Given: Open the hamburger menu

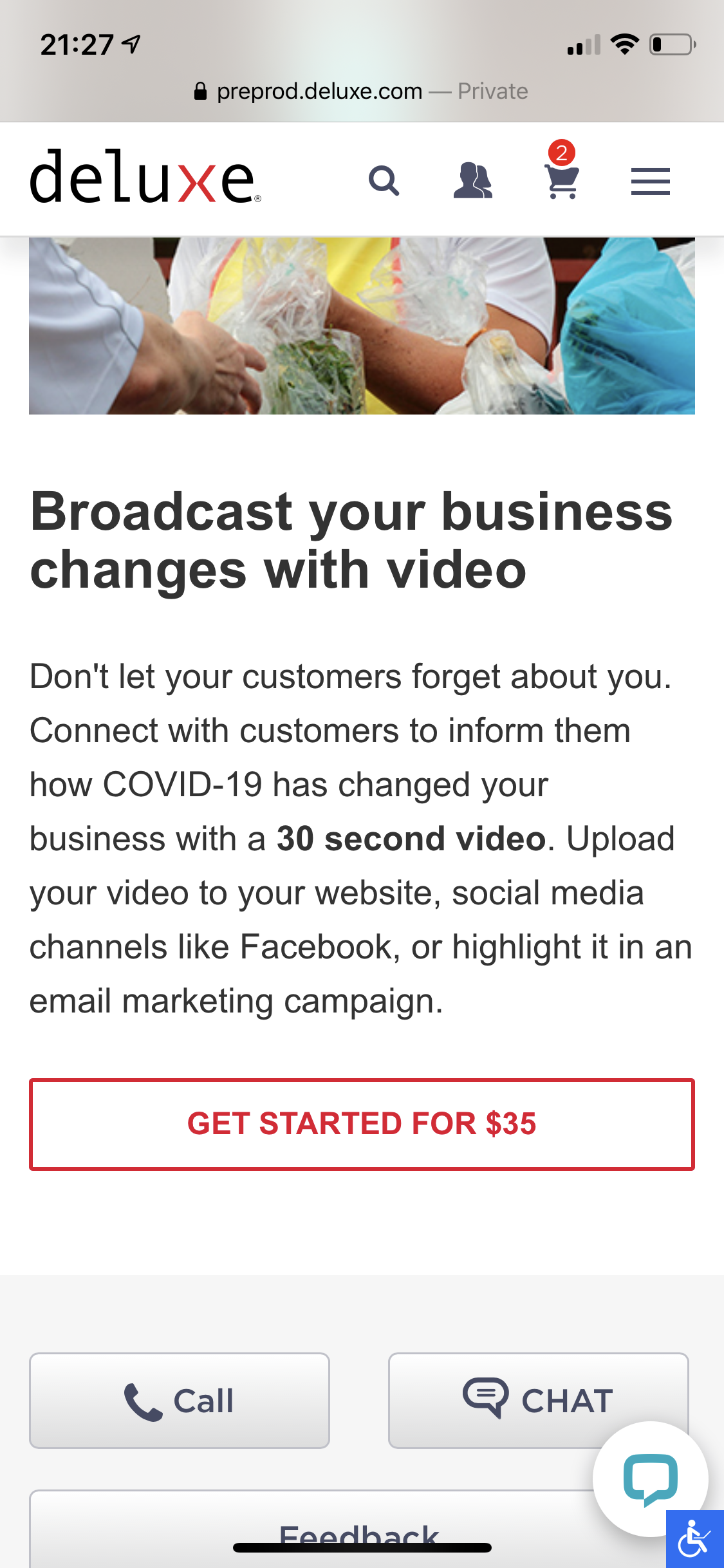Looking at the screenshot, I should pos(650,181).
